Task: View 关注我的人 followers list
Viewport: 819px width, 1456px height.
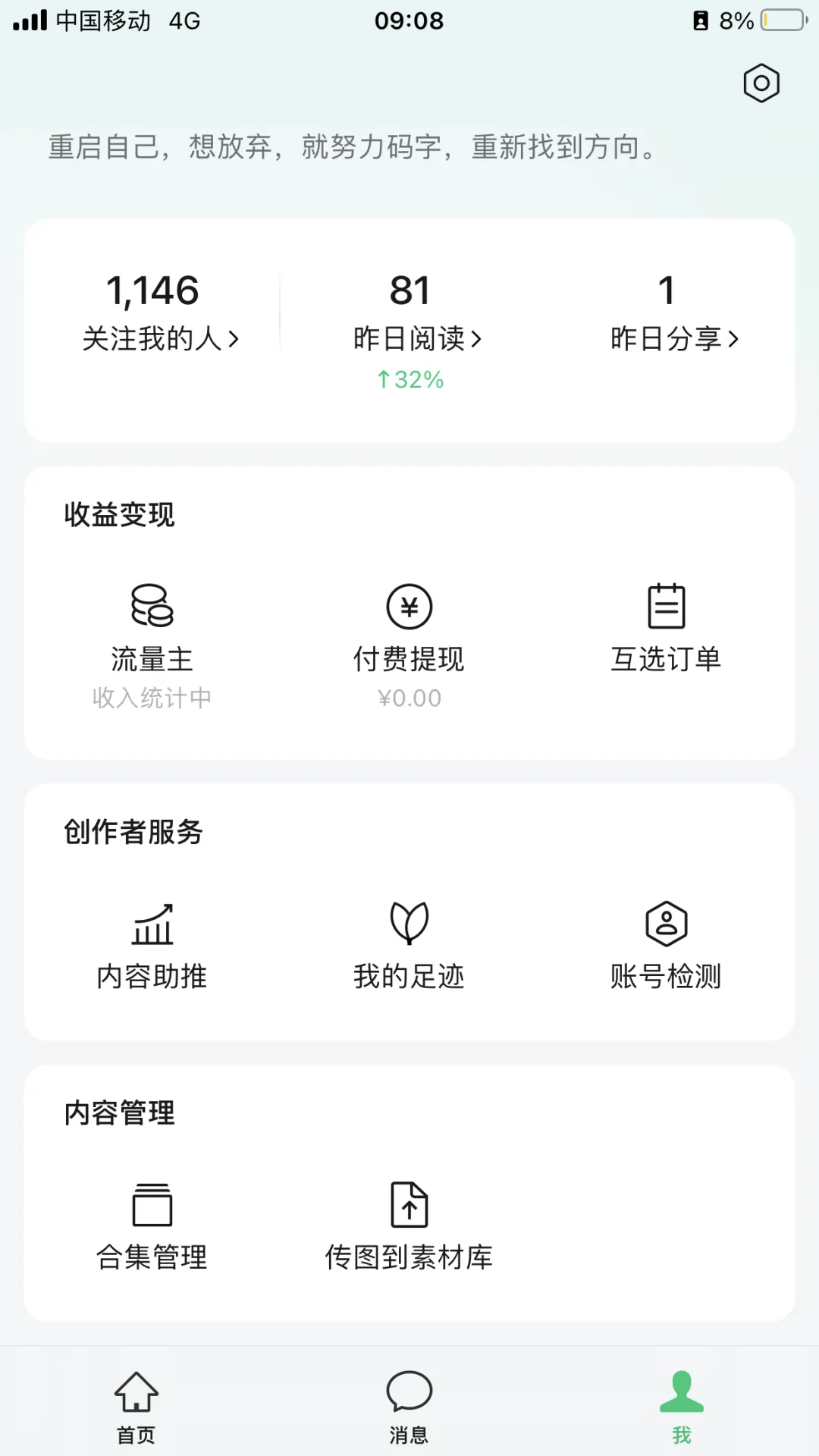Action: click(x=160, y=338)
